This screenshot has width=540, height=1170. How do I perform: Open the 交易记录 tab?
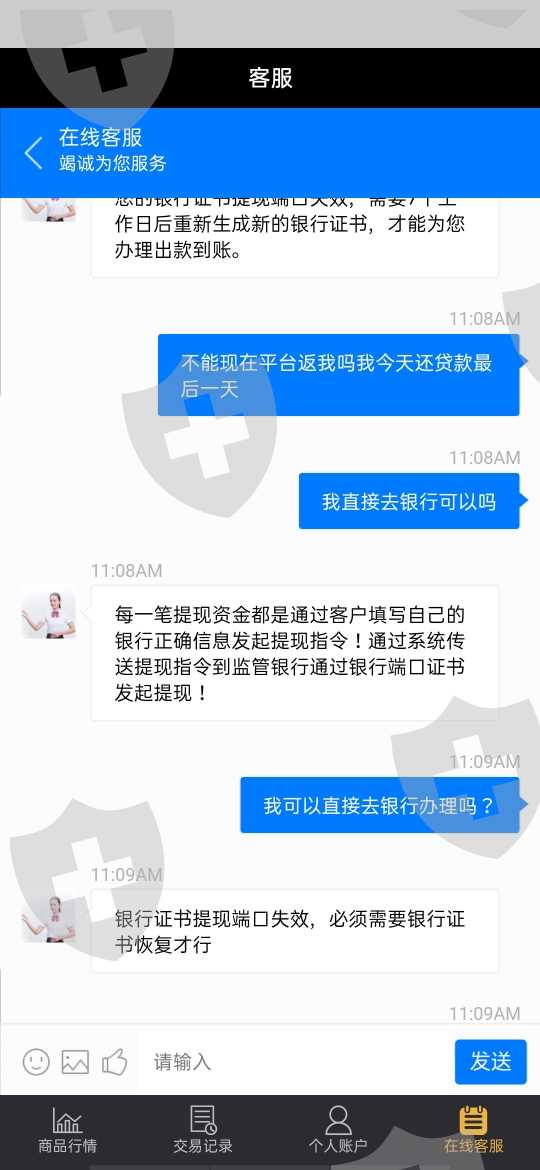(203, 1130)
